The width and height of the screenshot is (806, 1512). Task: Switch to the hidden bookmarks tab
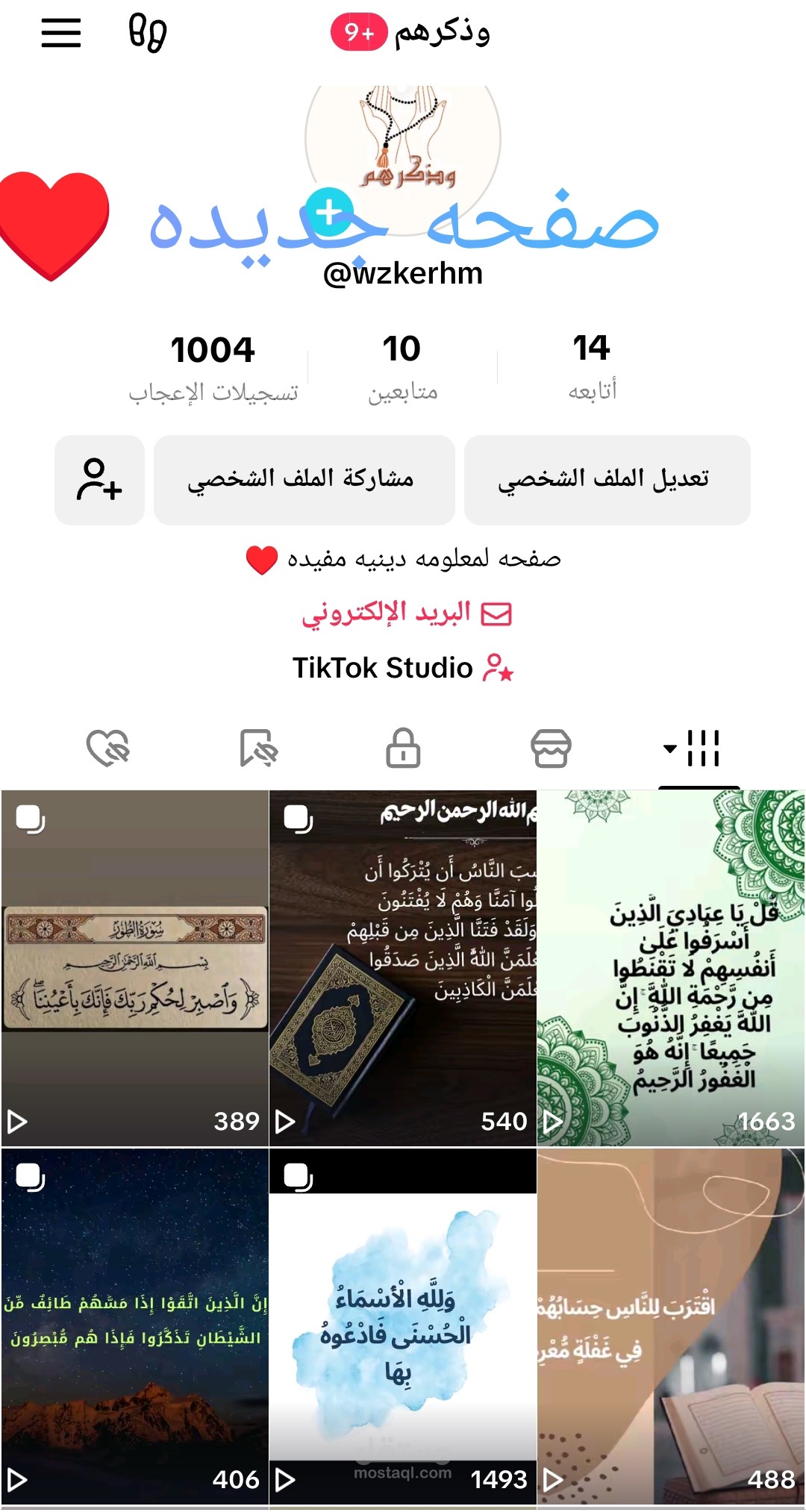click(x=258, y=748)
